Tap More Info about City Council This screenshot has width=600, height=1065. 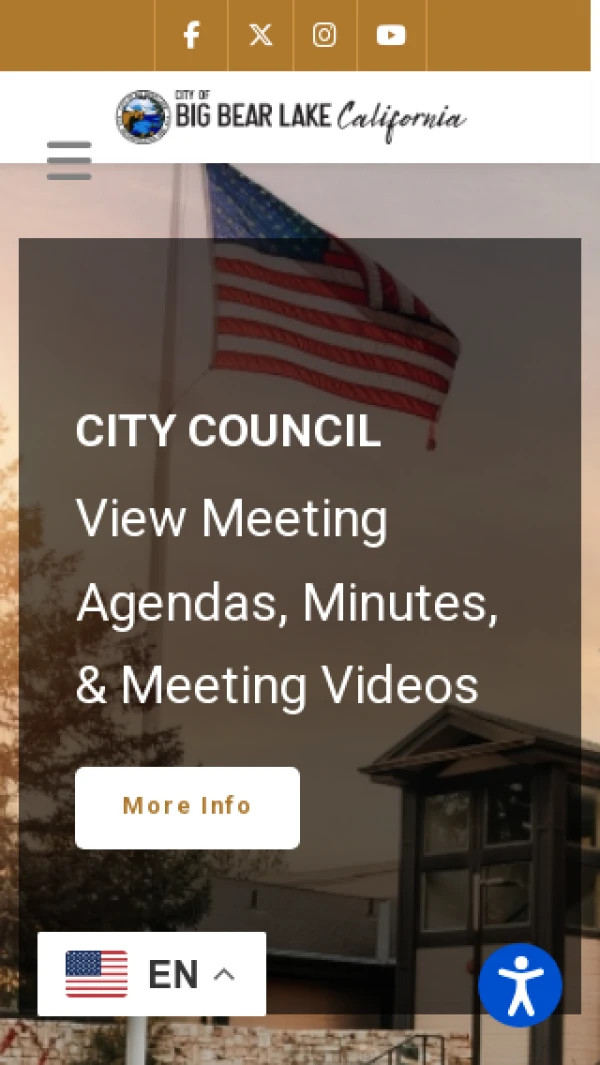click(187, 807)
